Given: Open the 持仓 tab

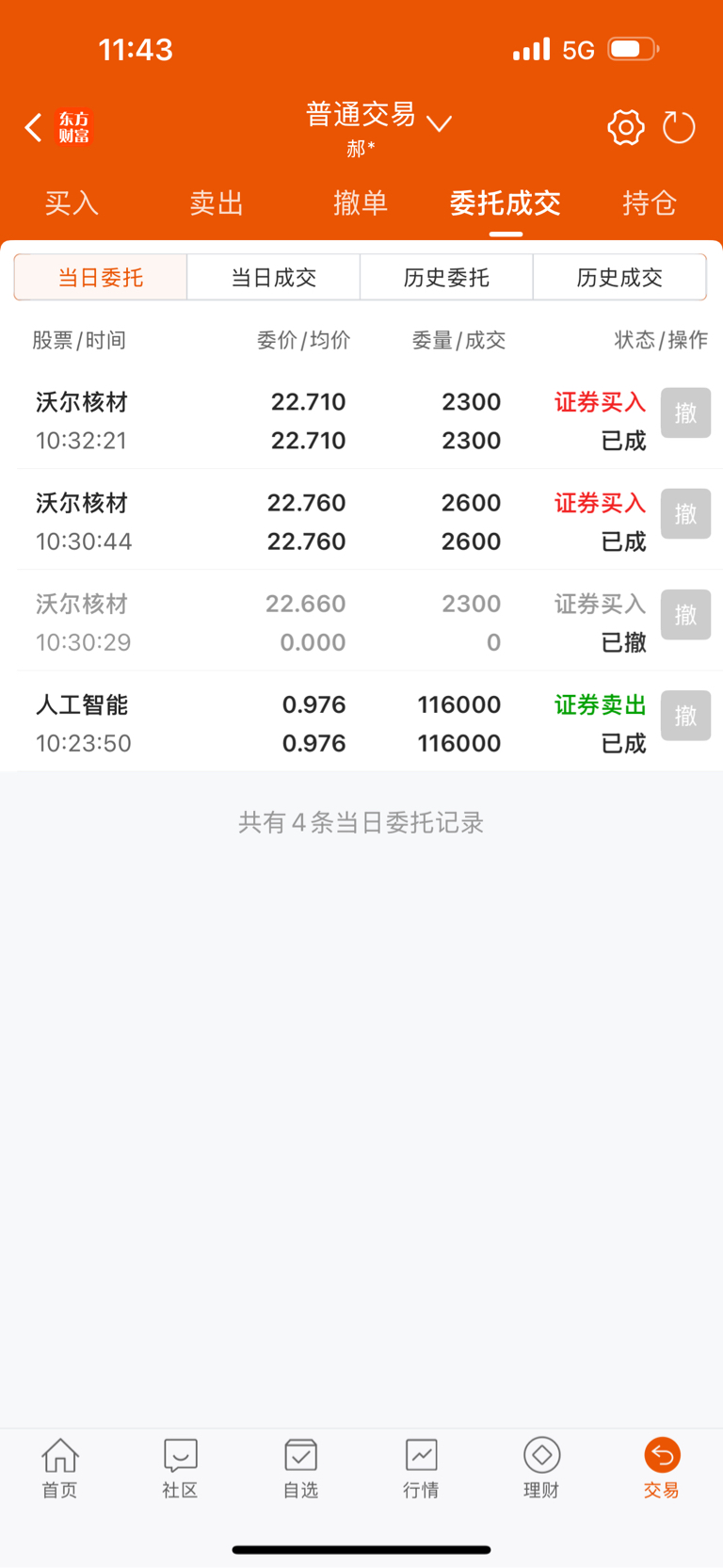Looking at the screenshot, I should click(650, 202).
